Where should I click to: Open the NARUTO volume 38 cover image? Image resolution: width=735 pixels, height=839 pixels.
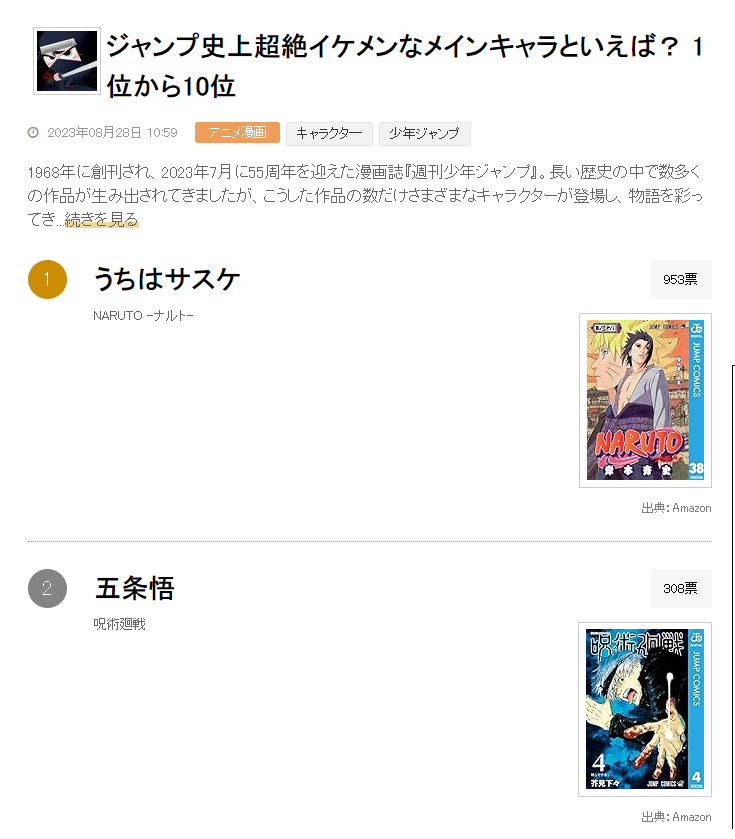pos(645,400)
